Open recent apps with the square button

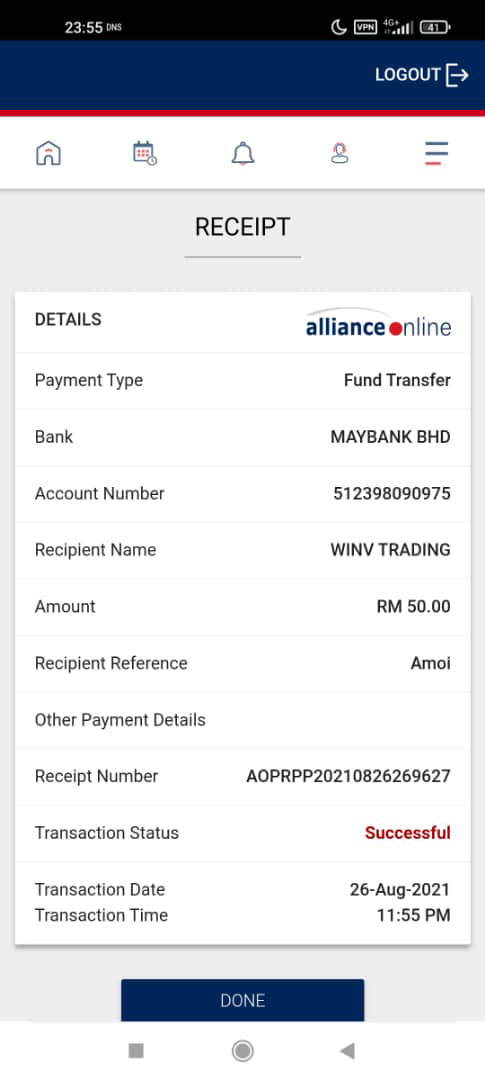tap(136, 1050)
